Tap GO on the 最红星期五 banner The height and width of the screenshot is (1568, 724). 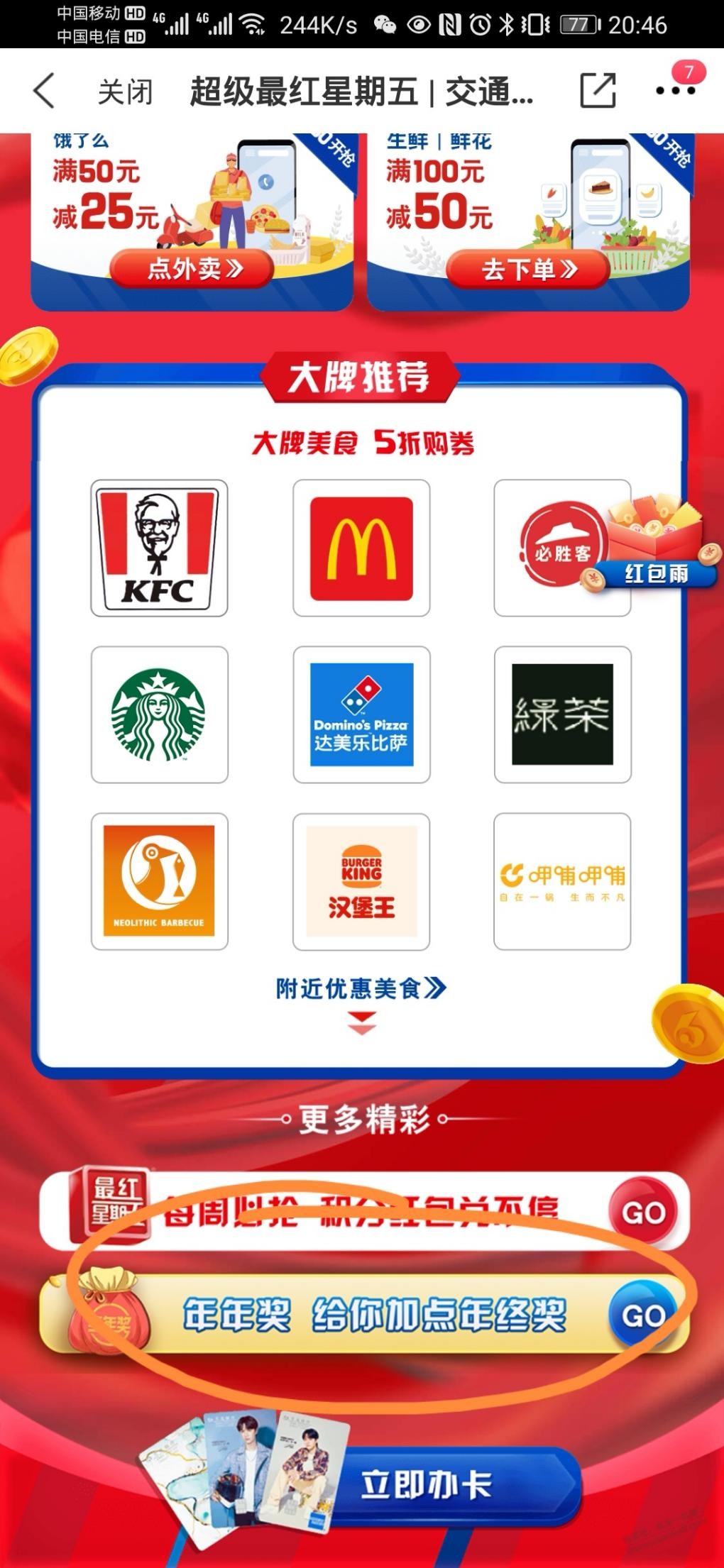(643, 1212)
